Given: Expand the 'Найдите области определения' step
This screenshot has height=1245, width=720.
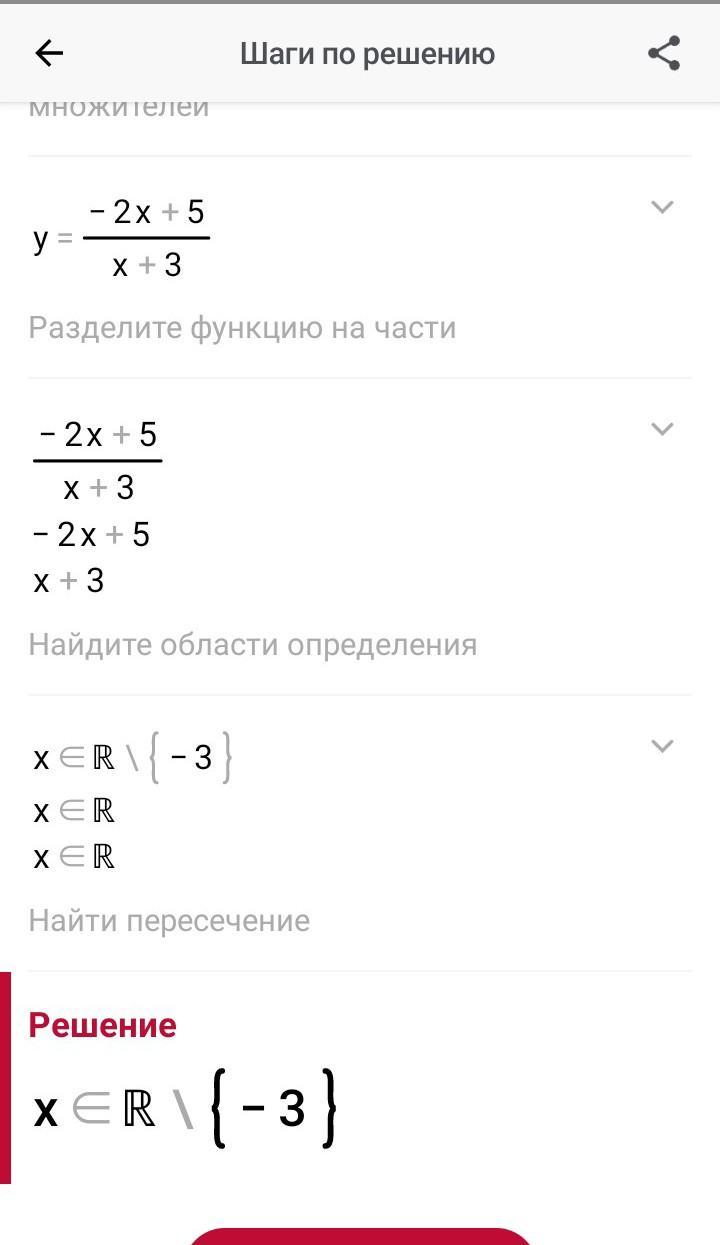Looking at the screenshot, I should click(662, 429).
